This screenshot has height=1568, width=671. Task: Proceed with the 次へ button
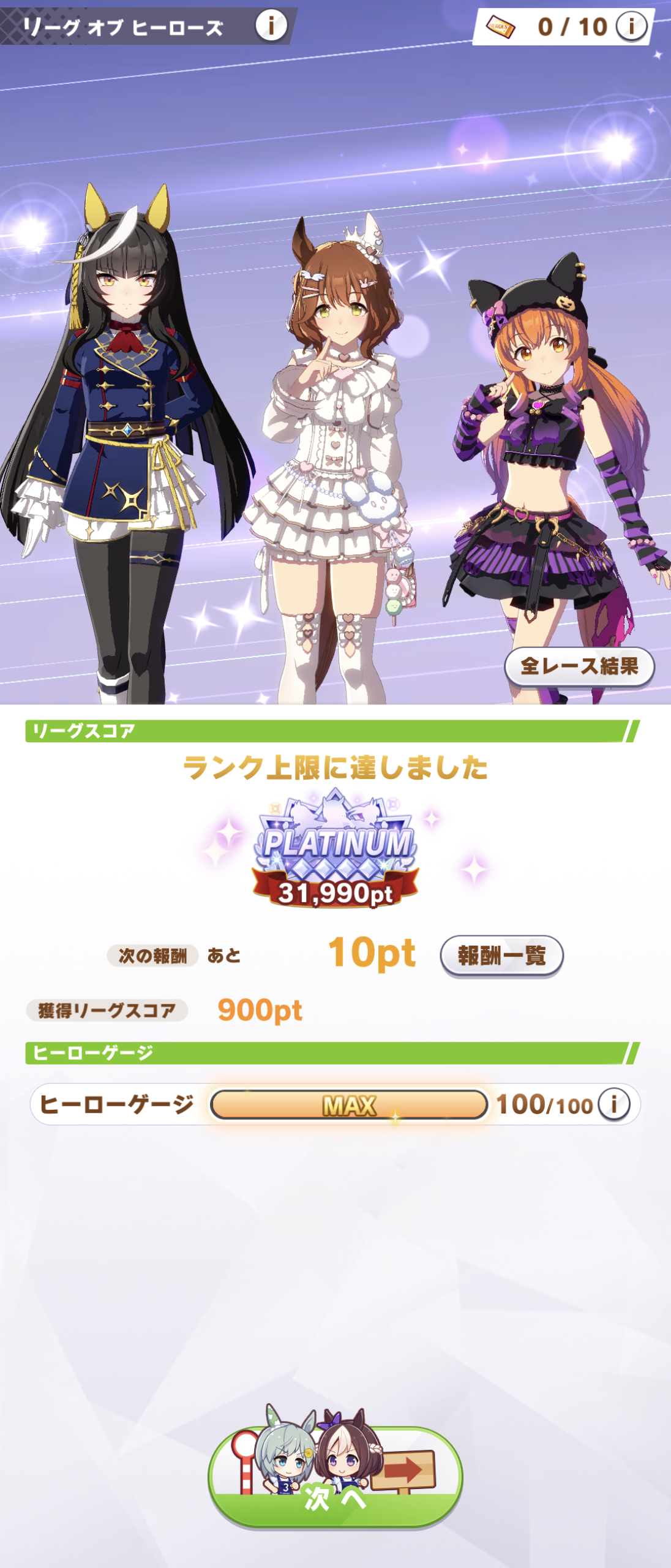point(335,1476)
